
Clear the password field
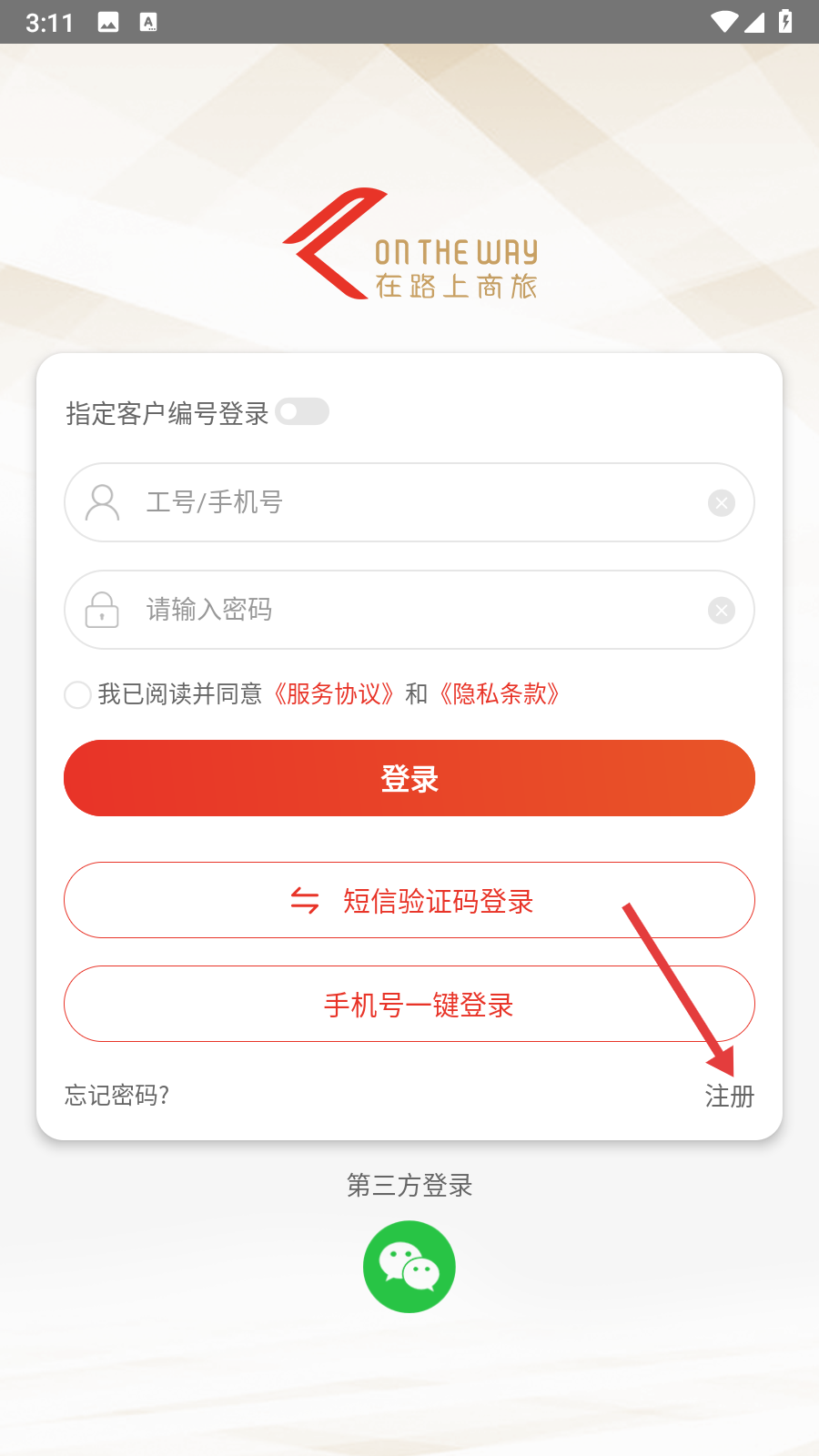coord(722,610)
